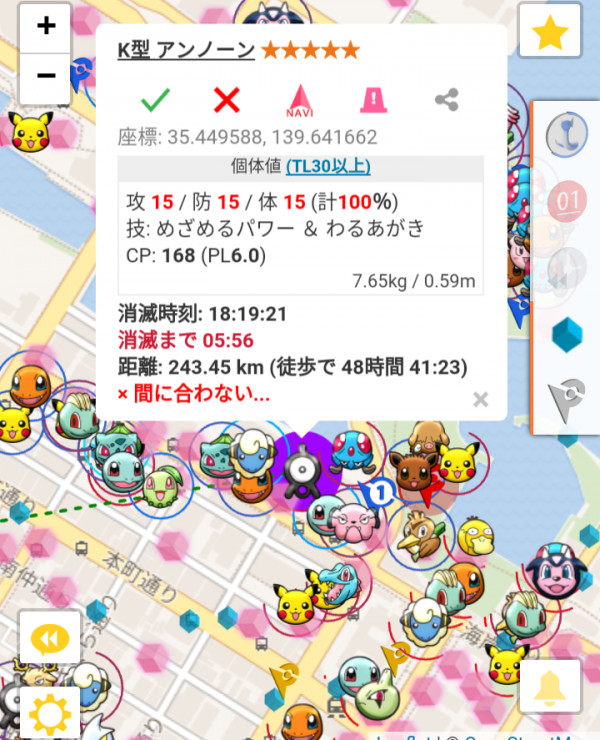Toggle the 01 red circle filter
This screenshot has height=740, width=600.
coord(567,199)
